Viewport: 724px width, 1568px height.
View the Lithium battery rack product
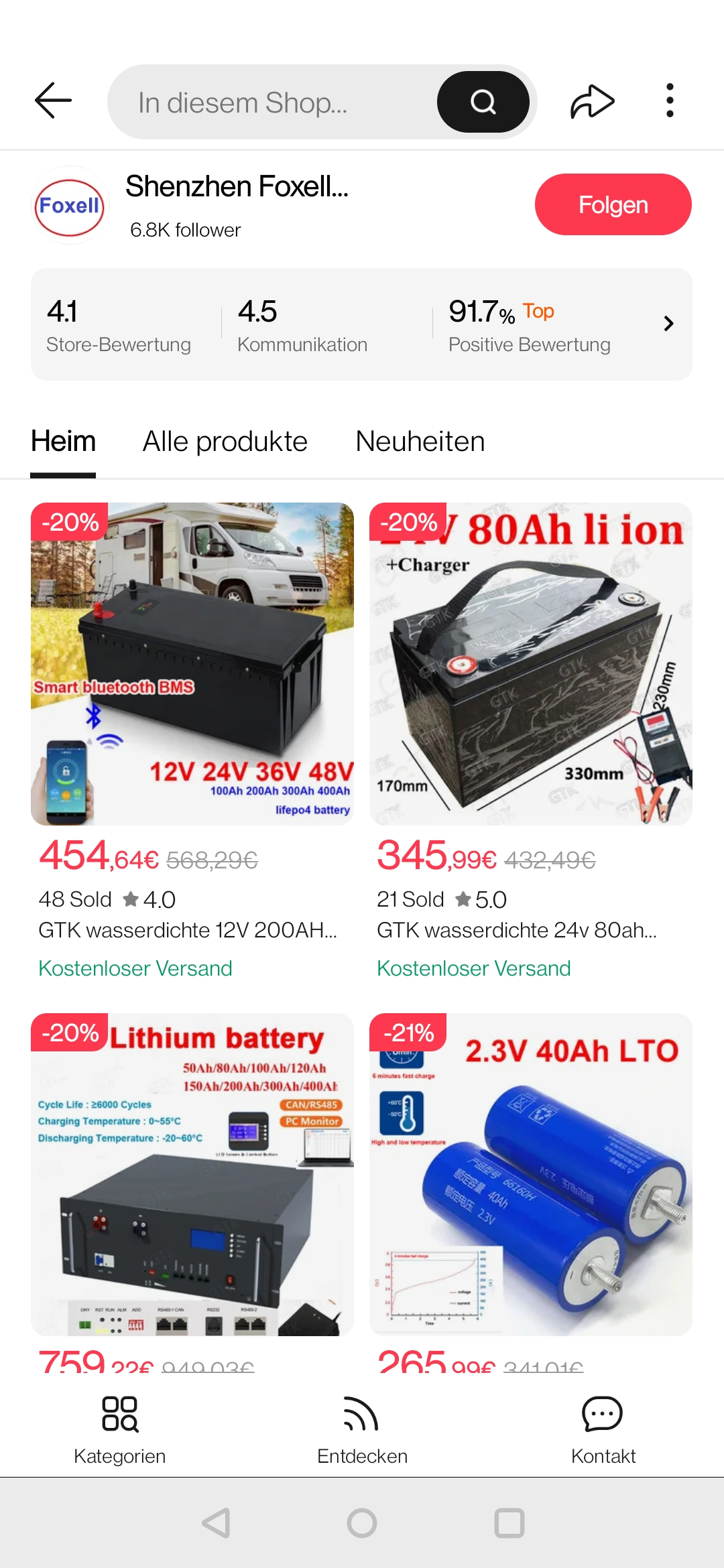pos(192,1174)
